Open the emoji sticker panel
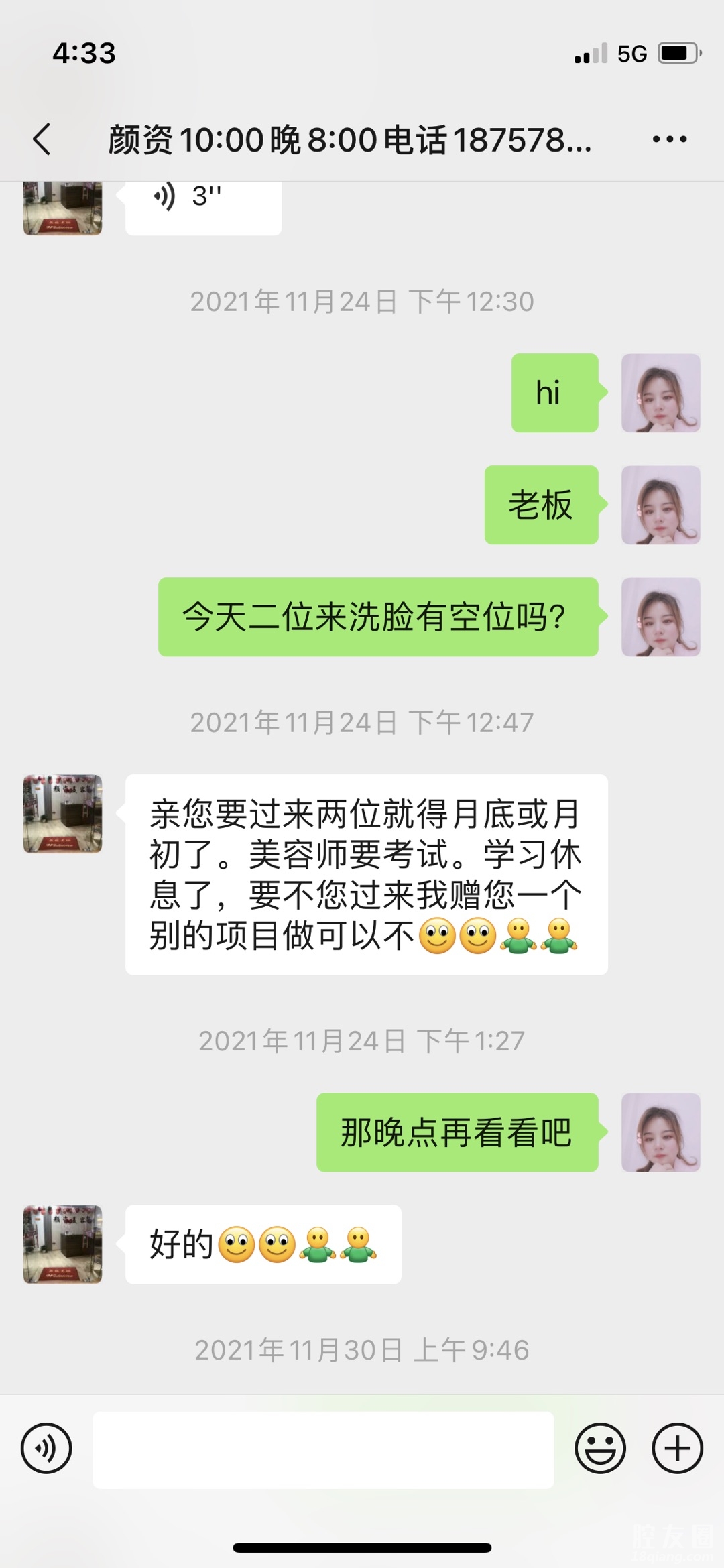The width and height of the screenshot is (724, 1568). click(x=600, y=1448)
